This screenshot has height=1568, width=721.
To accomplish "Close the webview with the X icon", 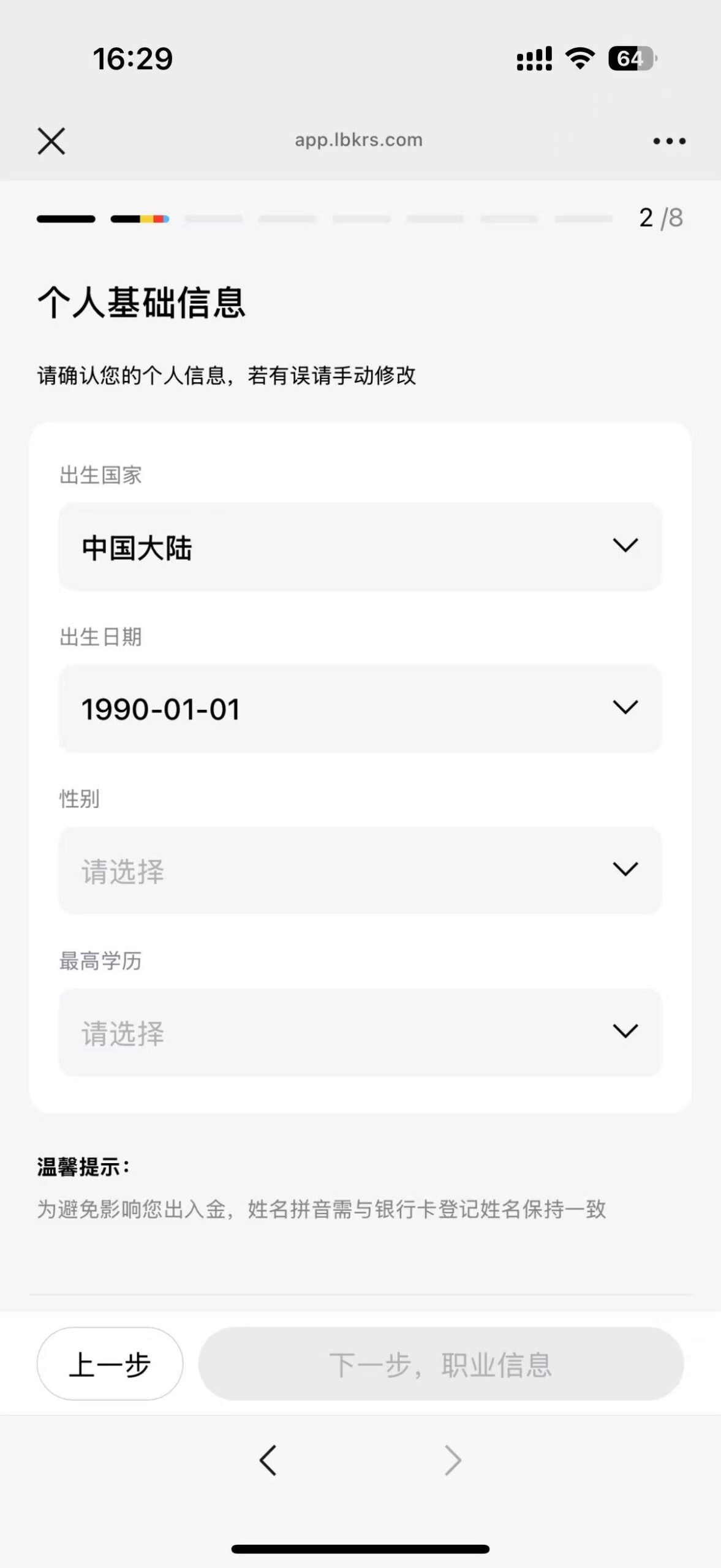I will [51, 141].
